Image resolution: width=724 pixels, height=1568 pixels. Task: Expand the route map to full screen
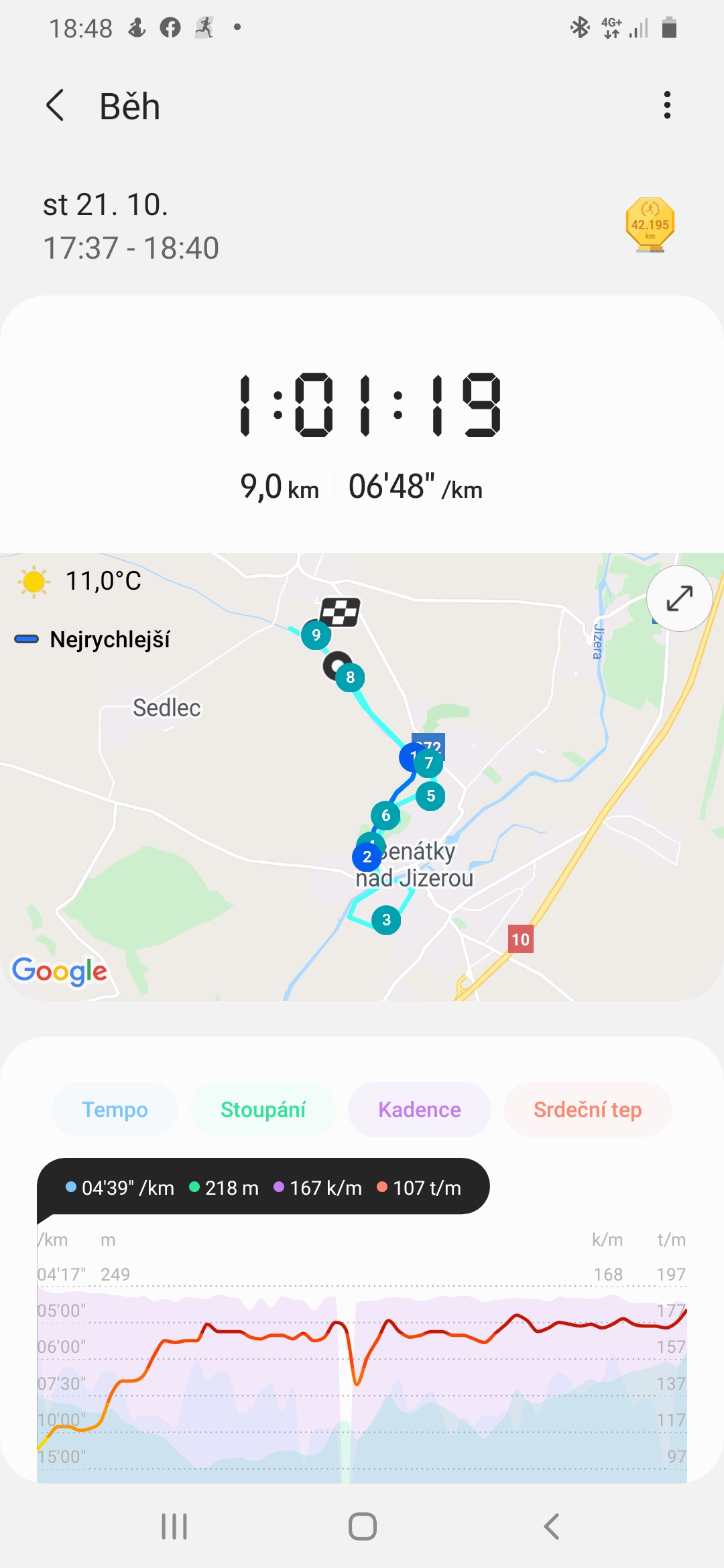click(679, 598)
